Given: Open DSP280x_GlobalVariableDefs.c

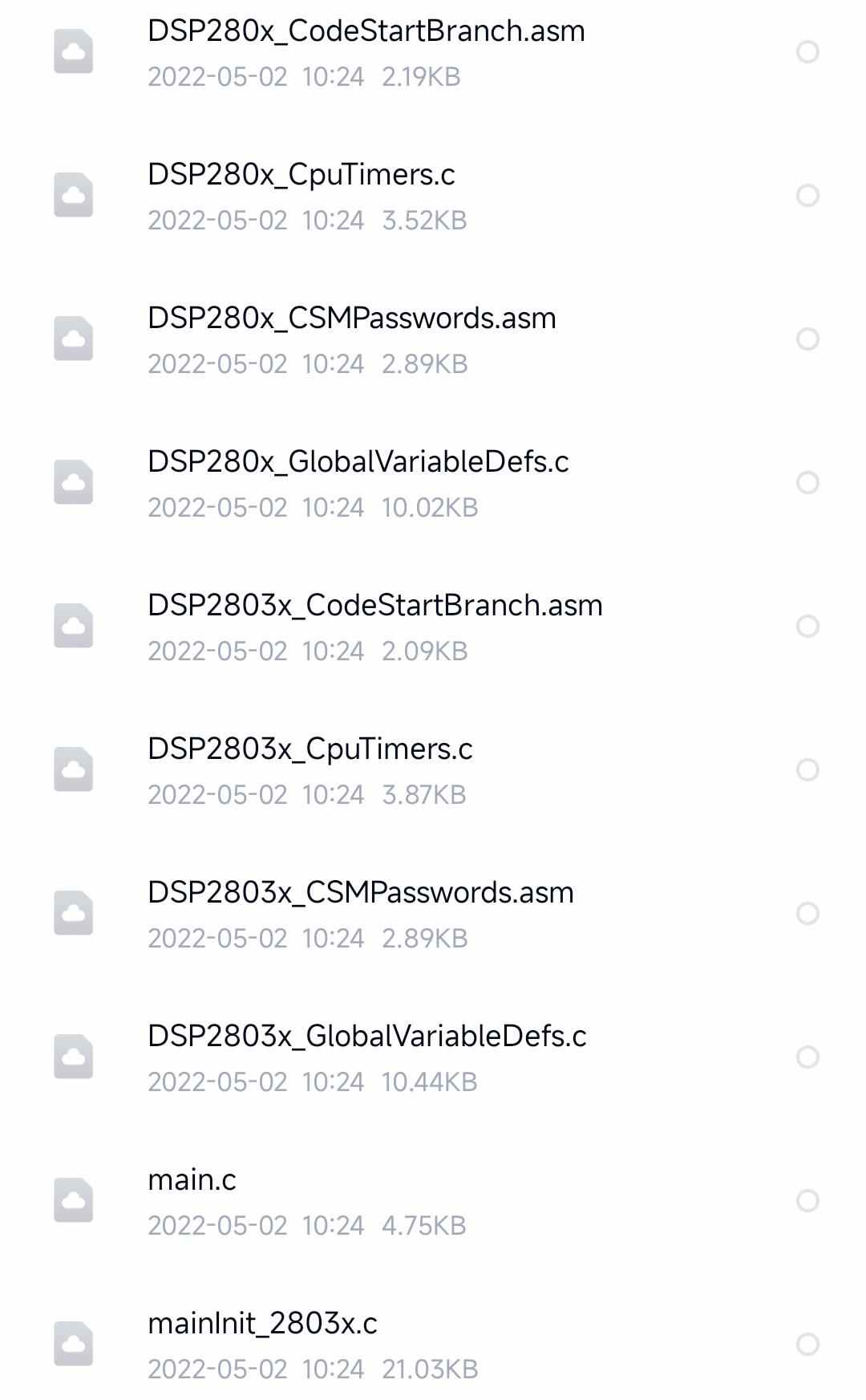Looking at the screenshot, I should click(433, 483).
